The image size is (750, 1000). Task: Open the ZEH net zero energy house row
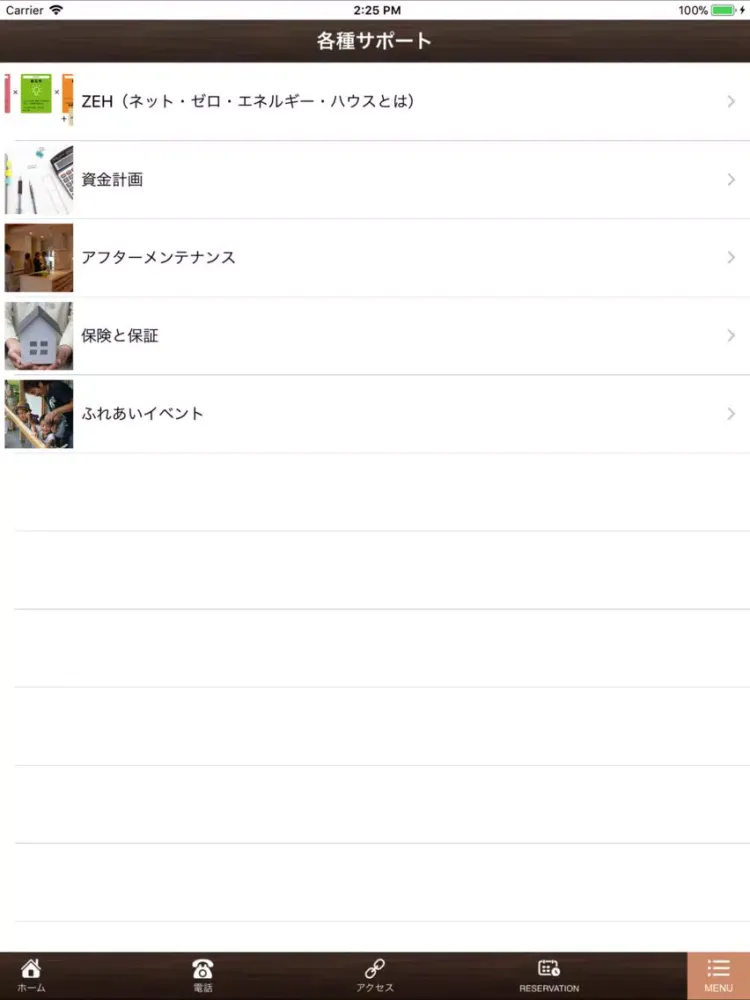(x=375, y=101)
